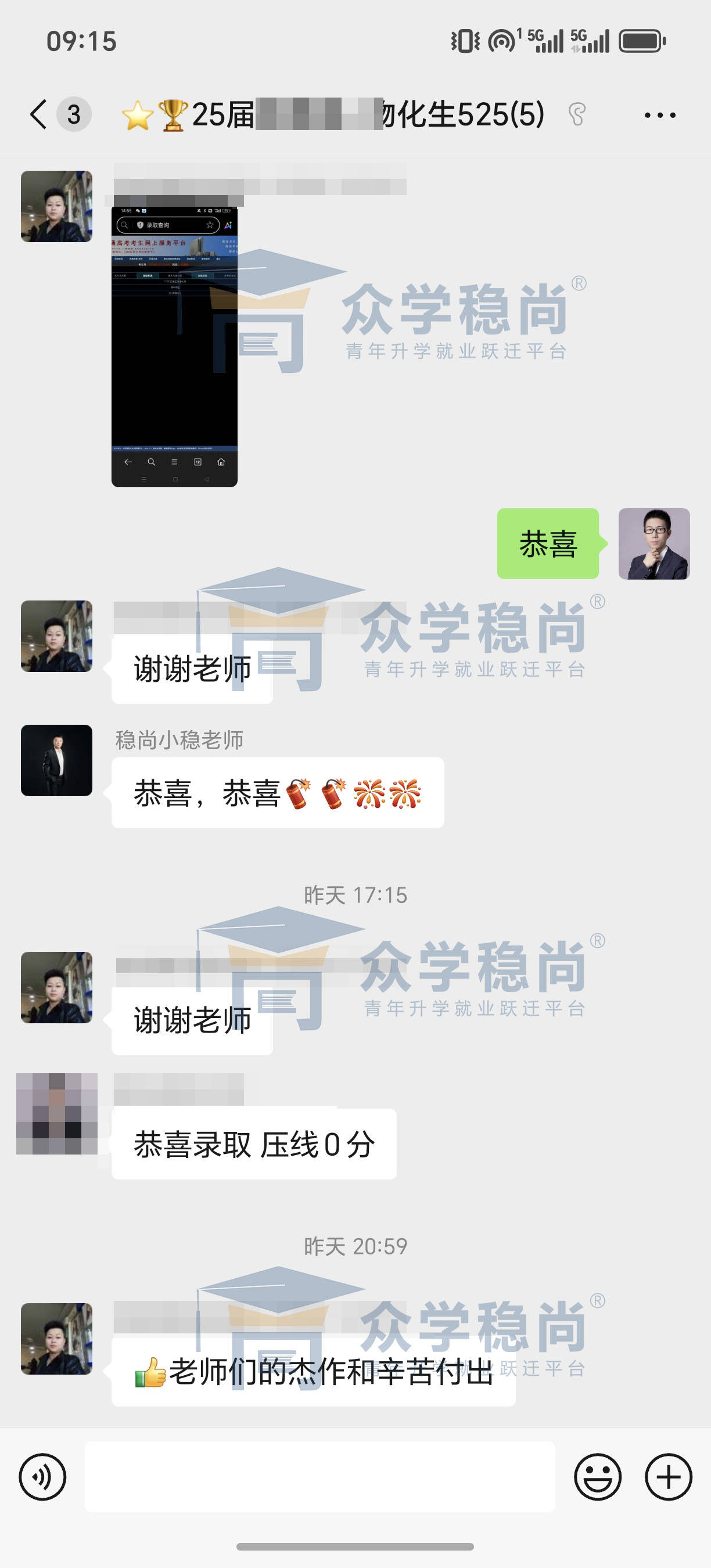View 稳尚小稳老师's profile avatar
This screenshot has width=711, height=1568.
56,760
